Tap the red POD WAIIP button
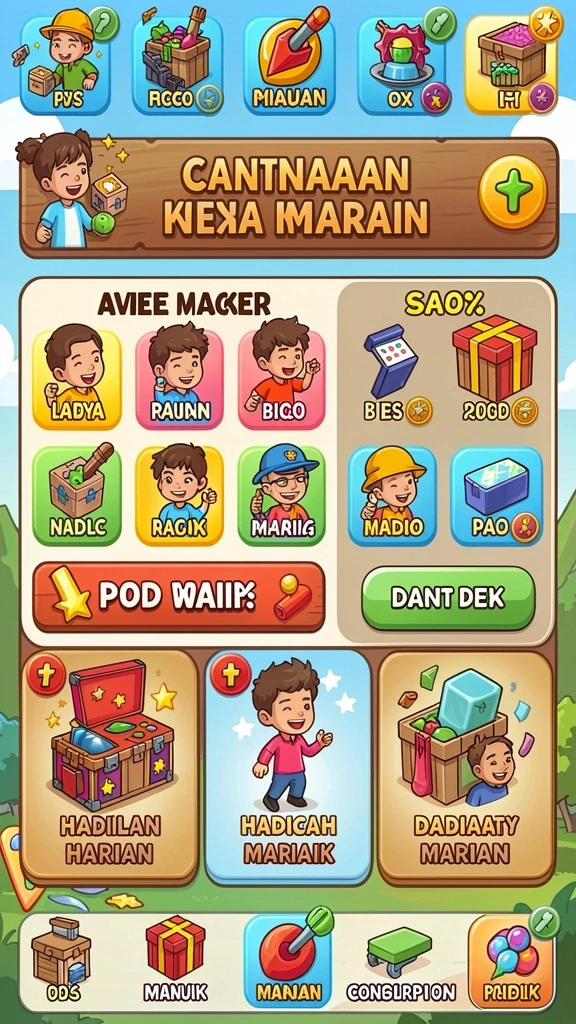This screenshot has width=576, height=1024. click(x=178, y=596)
